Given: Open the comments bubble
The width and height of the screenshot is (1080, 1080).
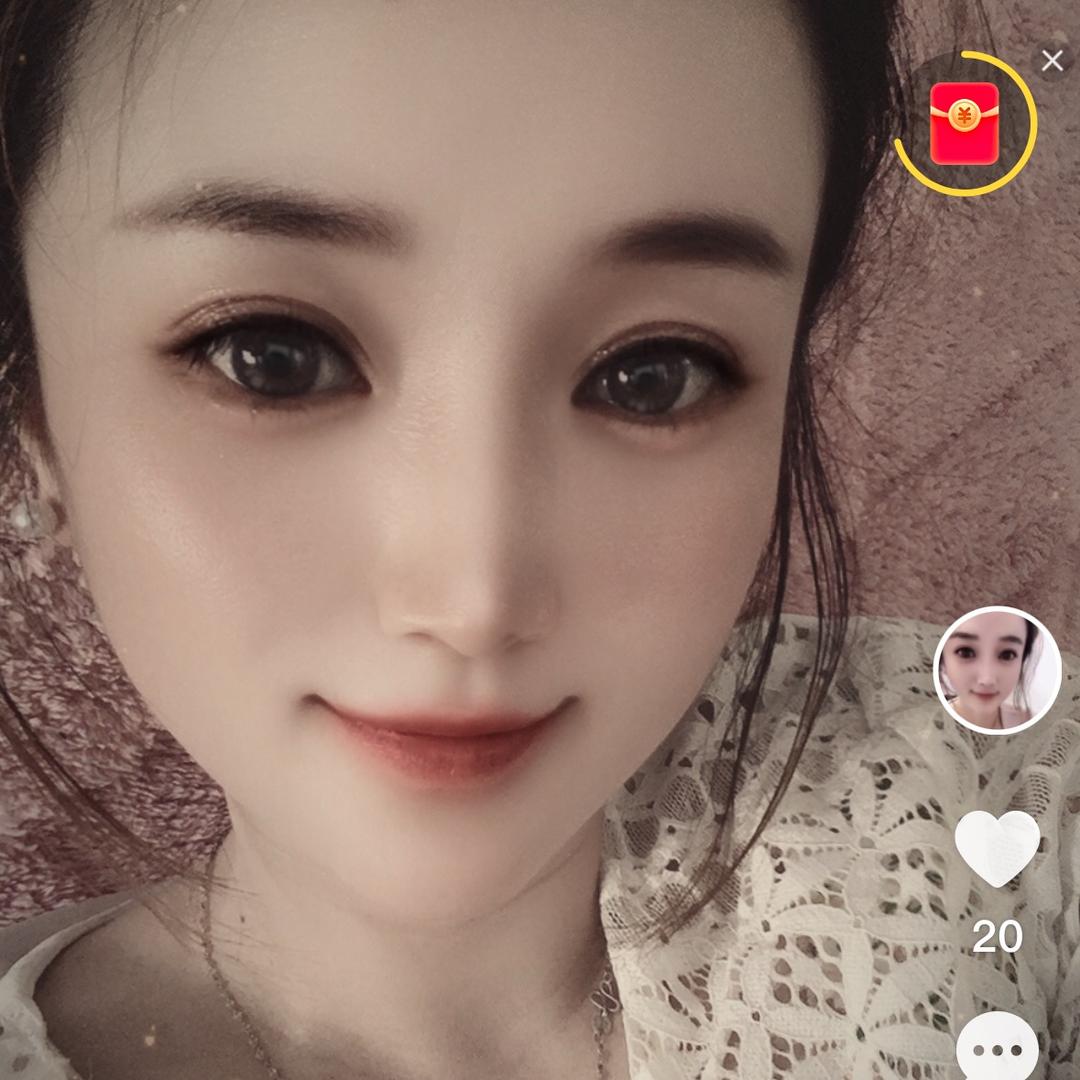Looking at the screenshot, I should [x=997, y=1050].
